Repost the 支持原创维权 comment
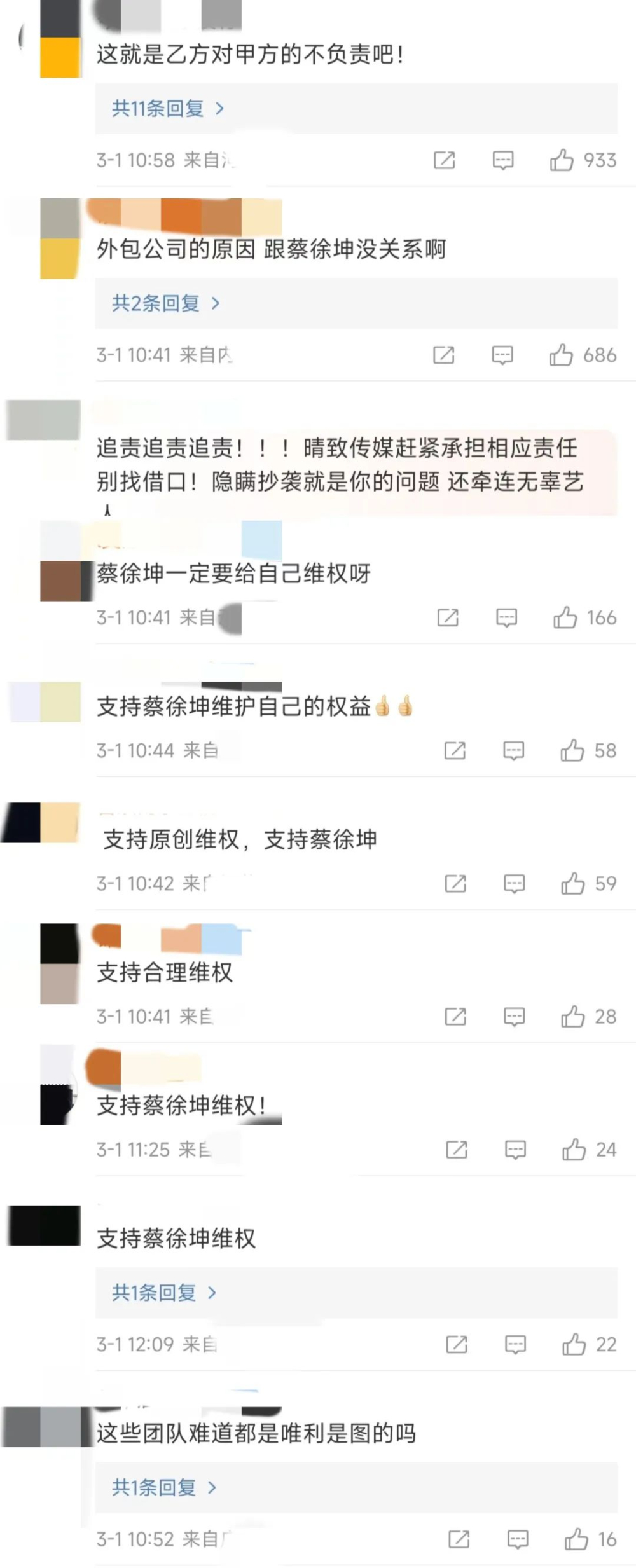This screenshot has width=636, height=1568. coord(455,883)
